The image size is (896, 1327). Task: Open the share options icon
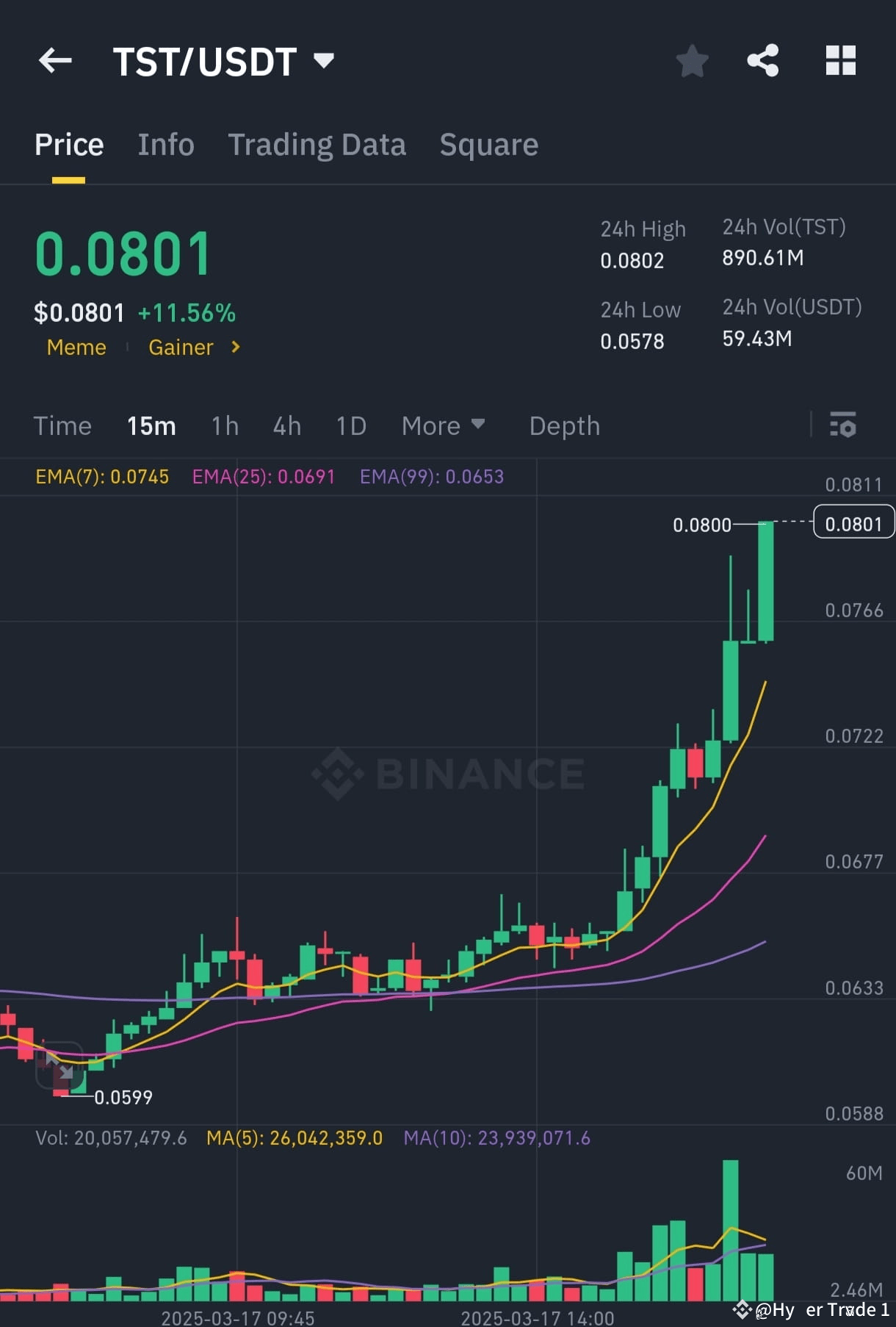click(x=764, y=61)
